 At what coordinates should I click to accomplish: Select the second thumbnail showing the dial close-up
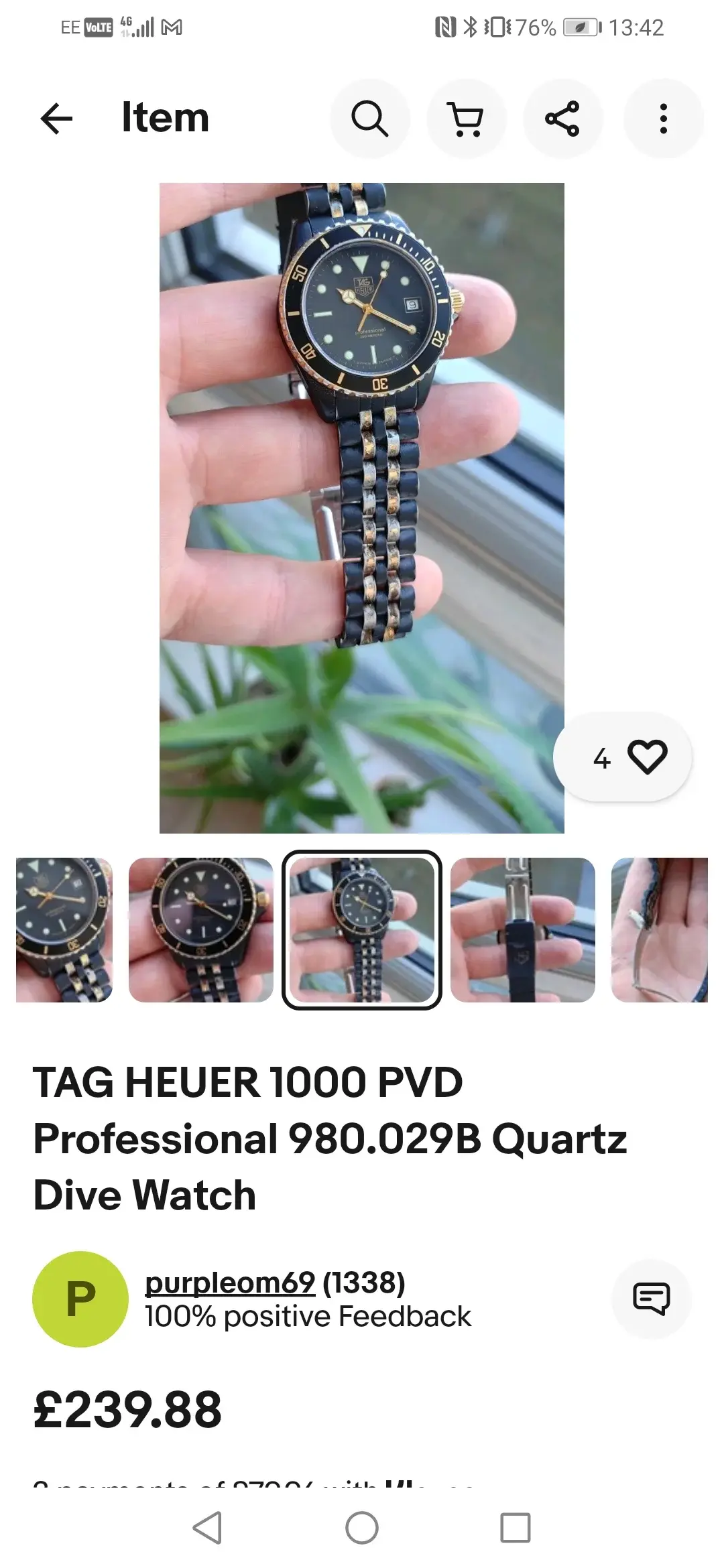pyautogui.click(x=200, y=929)
